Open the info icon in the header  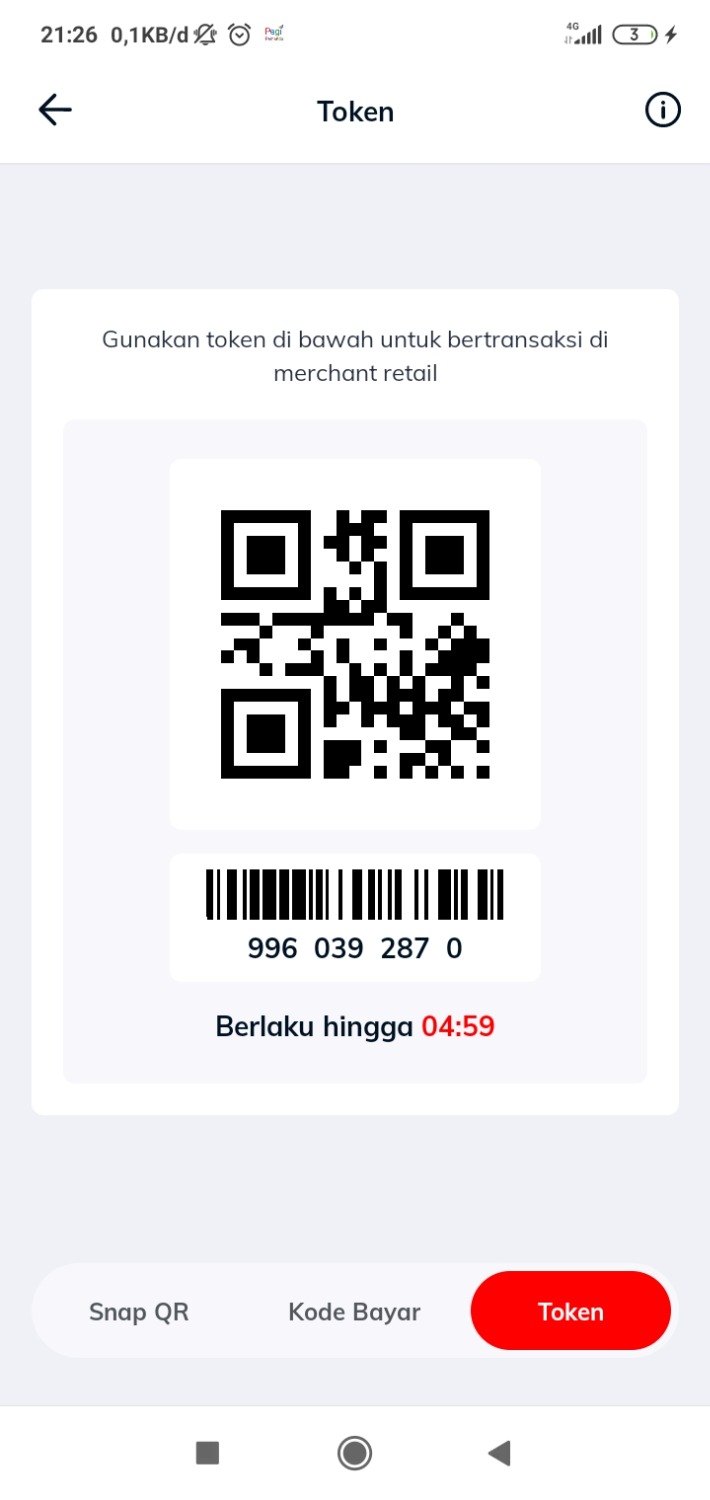(x=662, y=110)
